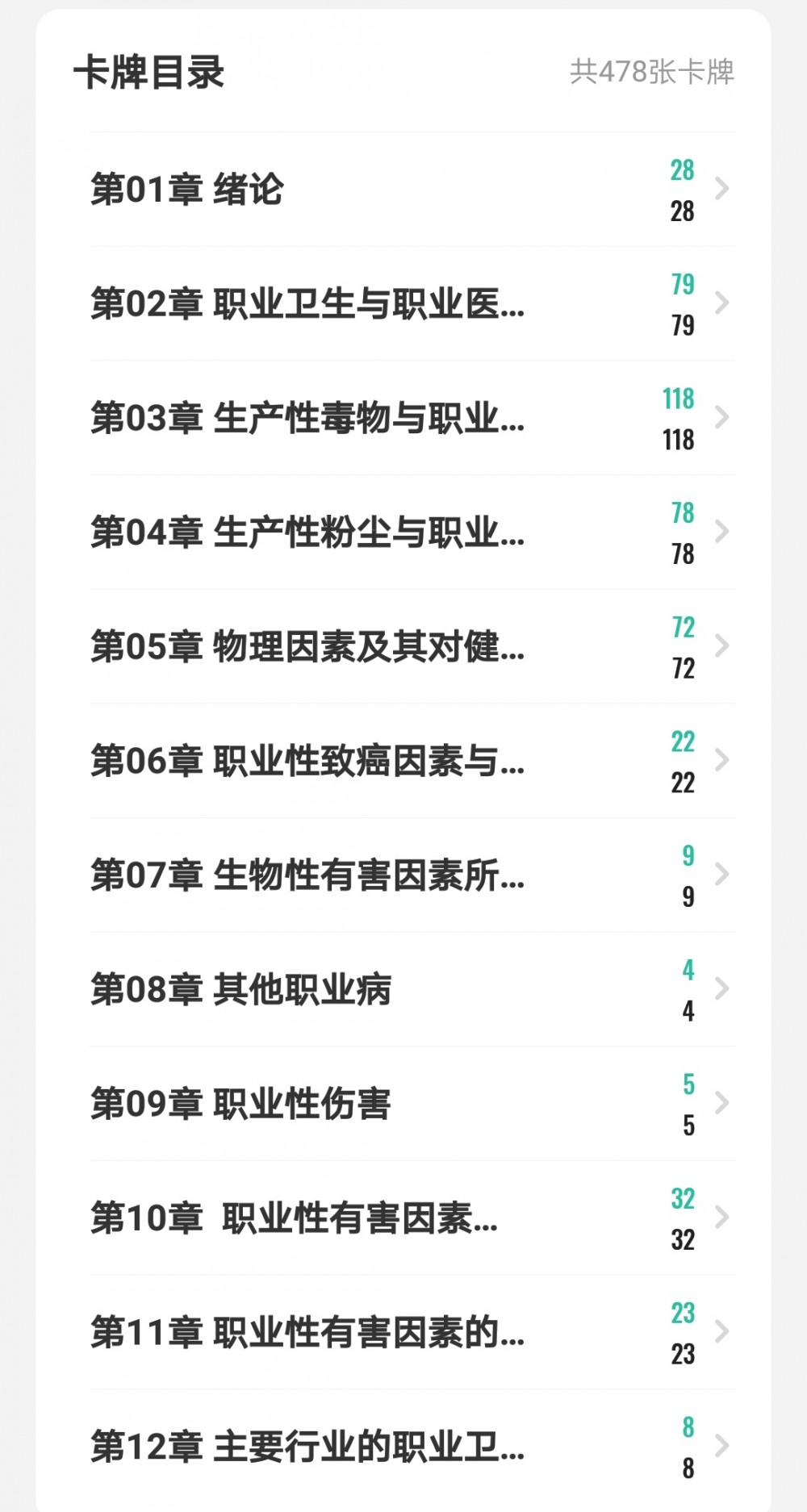This screenshot has height=1512, width=807.
Task: View chapter 05 物理因素及其对健
Action: 412,647
